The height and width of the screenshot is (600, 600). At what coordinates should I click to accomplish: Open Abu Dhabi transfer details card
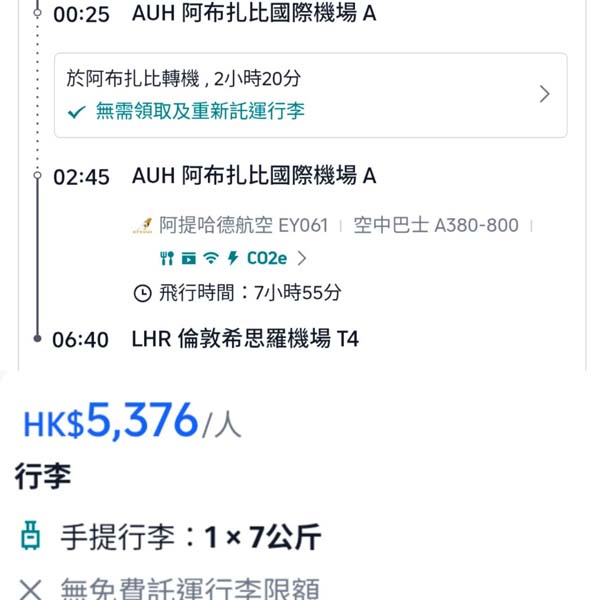pos(310,95)
